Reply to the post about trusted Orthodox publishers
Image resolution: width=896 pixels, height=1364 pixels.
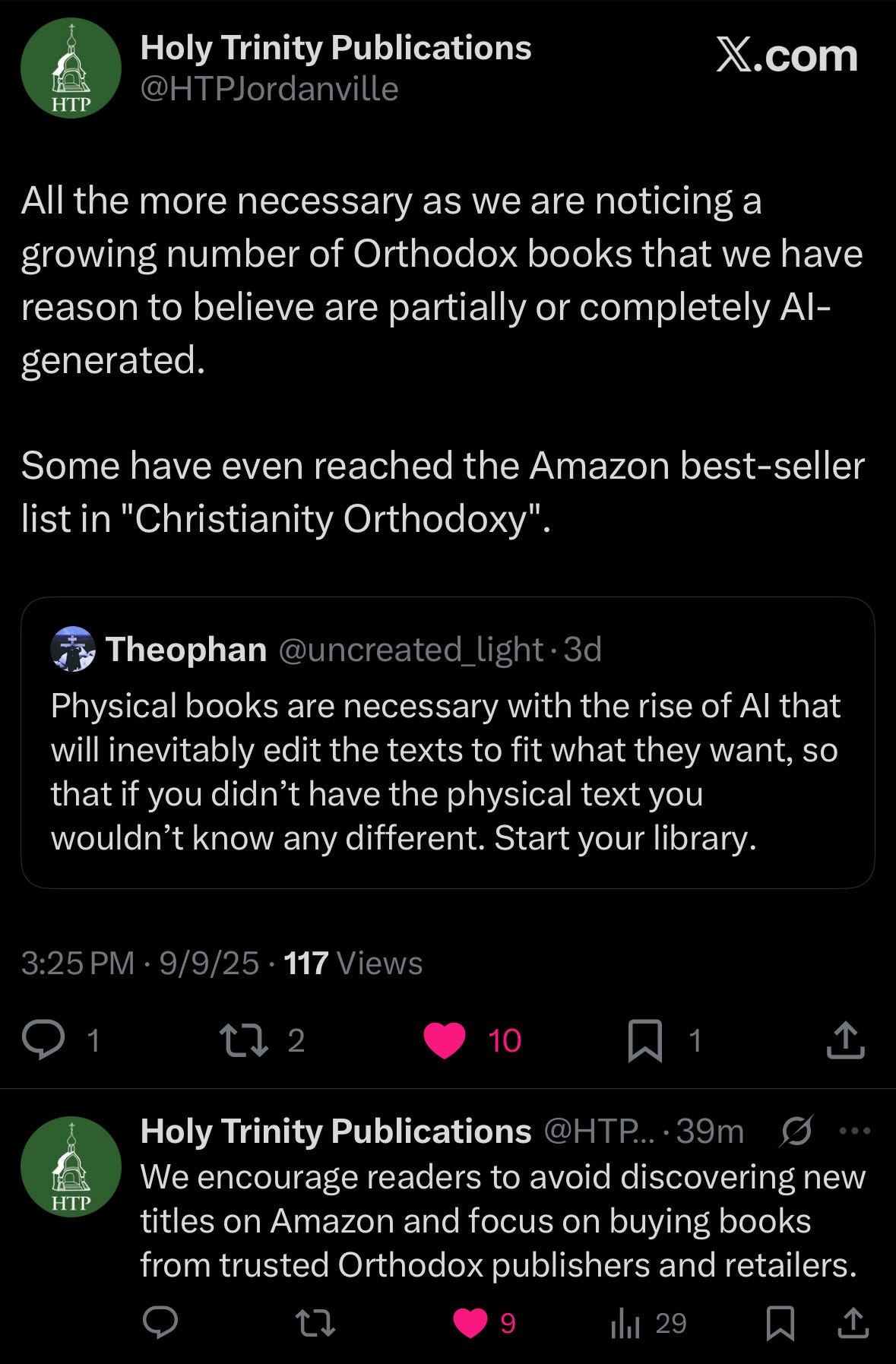pos(160,1323)
